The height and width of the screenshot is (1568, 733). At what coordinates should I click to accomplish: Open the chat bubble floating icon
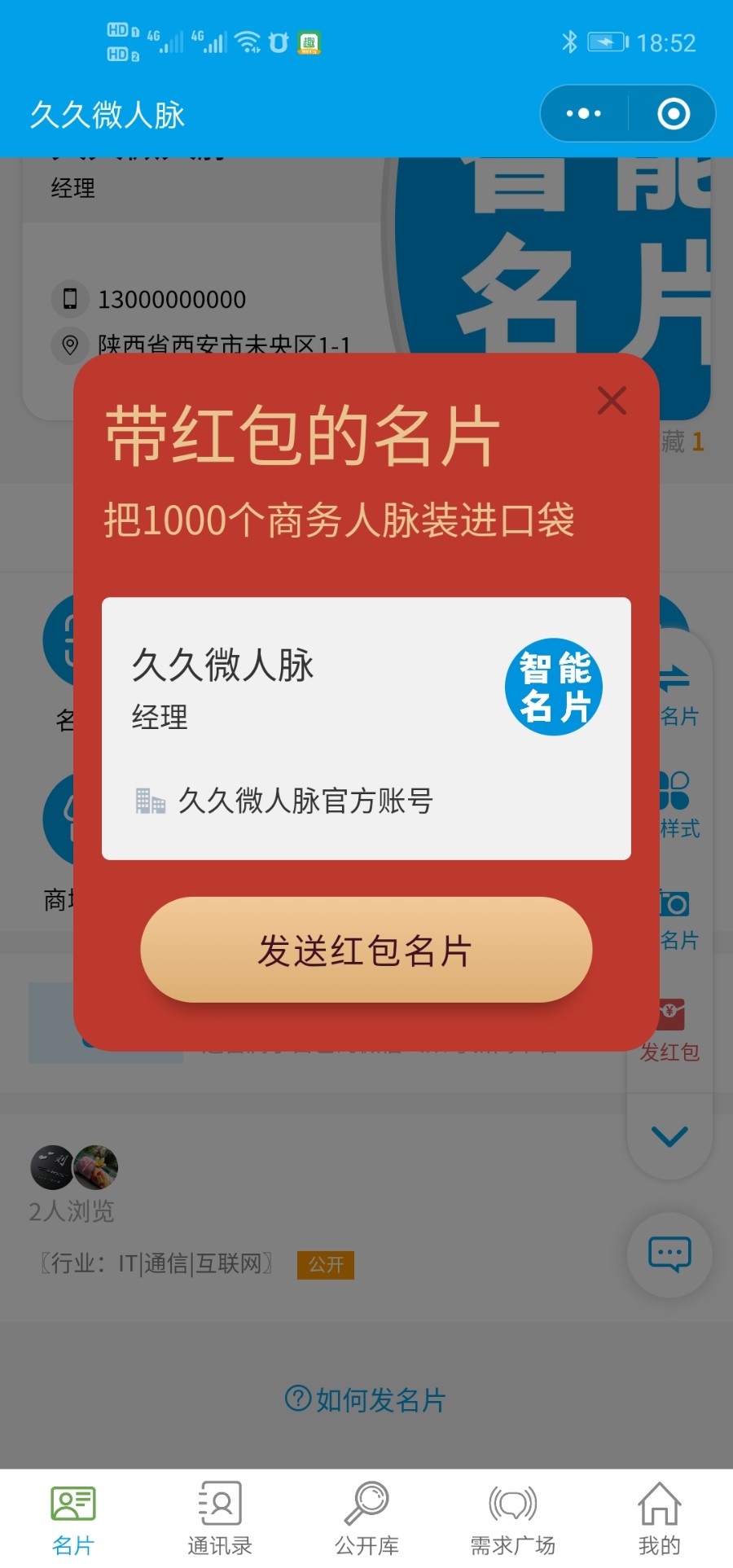click(669, 1254)
